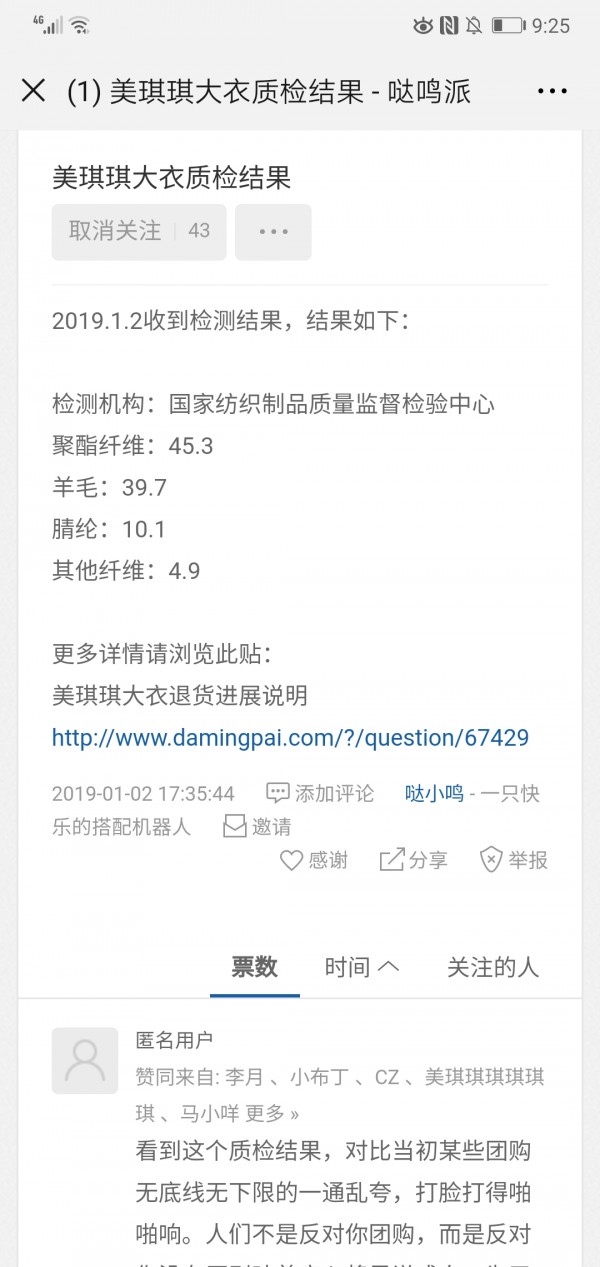Viewport: 600px width, 1267px height.
Task: Share this post via 分享
Action: click(x=414, y=860)
